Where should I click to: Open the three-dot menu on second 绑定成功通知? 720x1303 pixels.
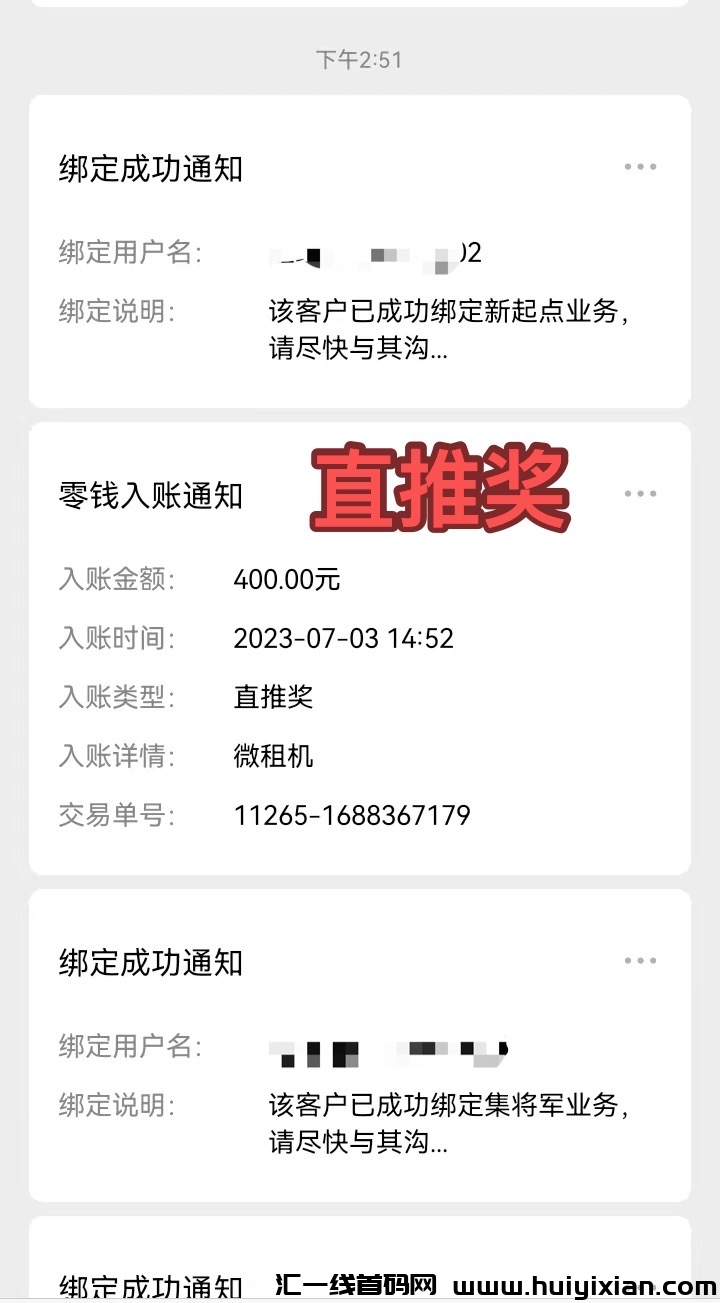click(x=640, y=960)
